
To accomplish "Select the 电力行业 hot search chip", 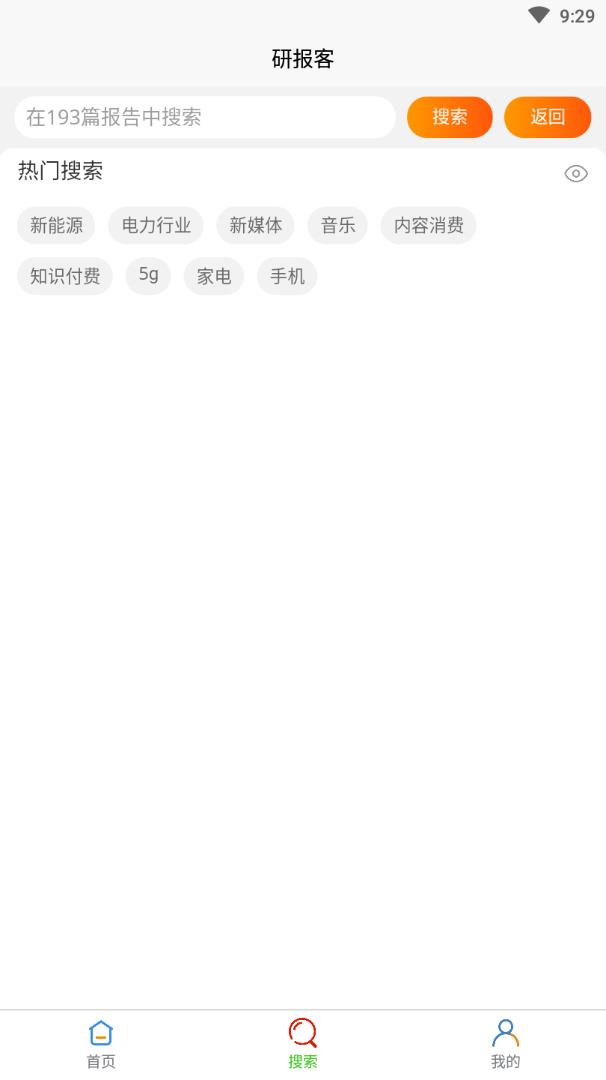I will click(156, 226).
